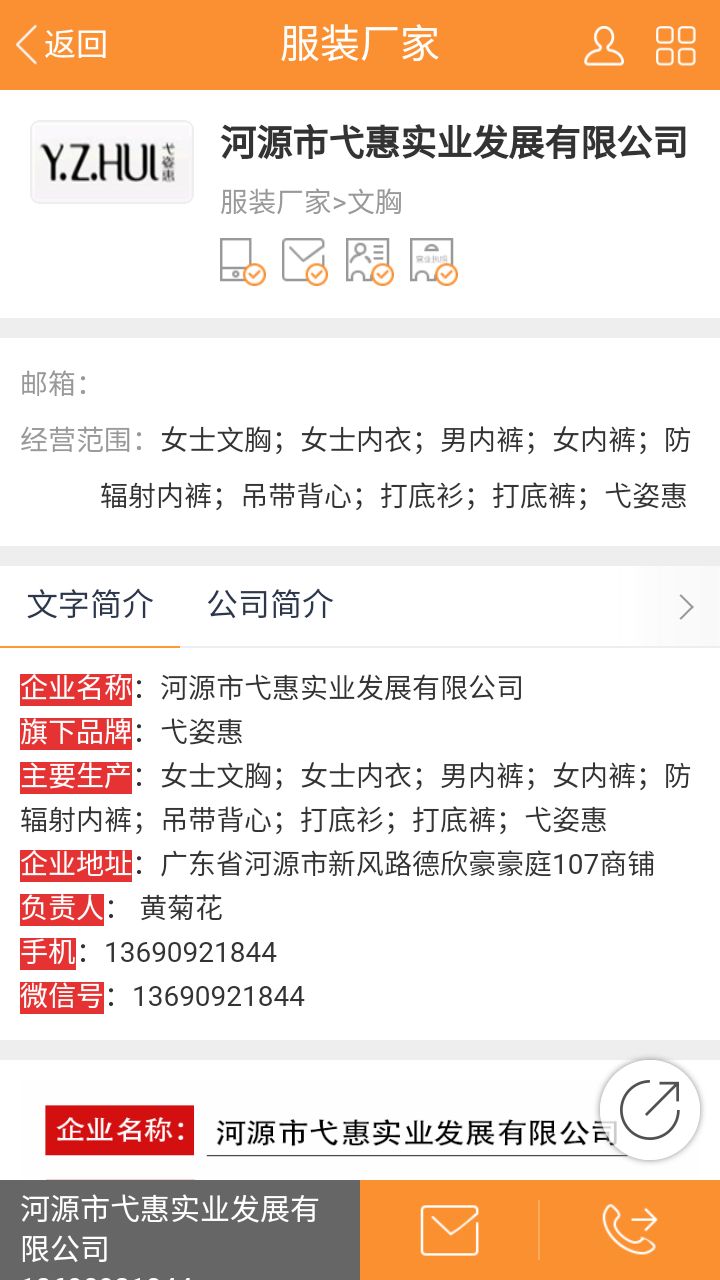
Task: Select the 文字简介 tab
Action: click(92, 604)
